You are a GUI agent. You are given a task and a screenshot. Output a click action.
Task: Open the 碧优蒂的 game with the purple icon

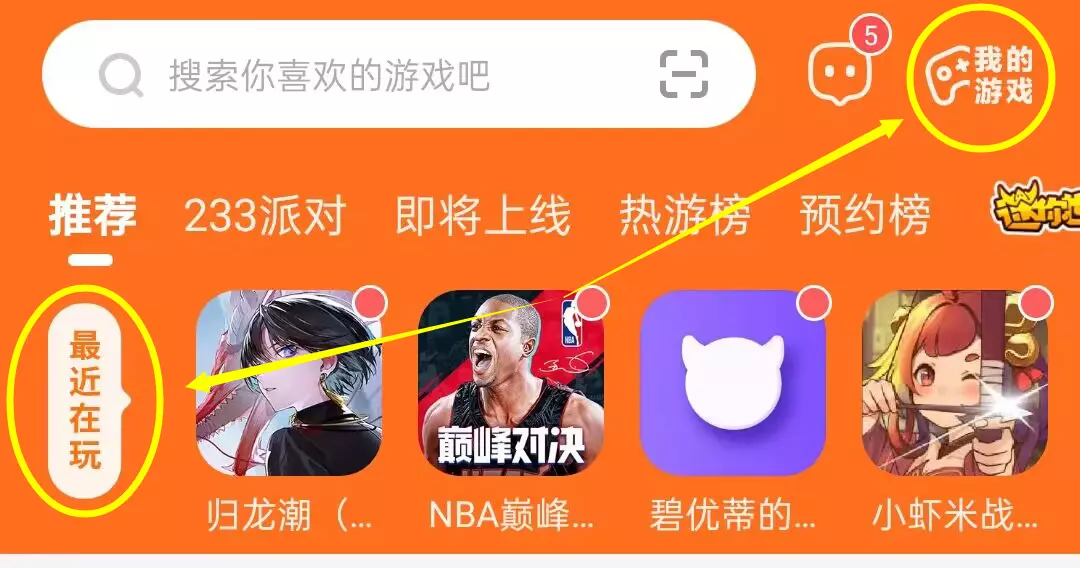coord(733,383)
